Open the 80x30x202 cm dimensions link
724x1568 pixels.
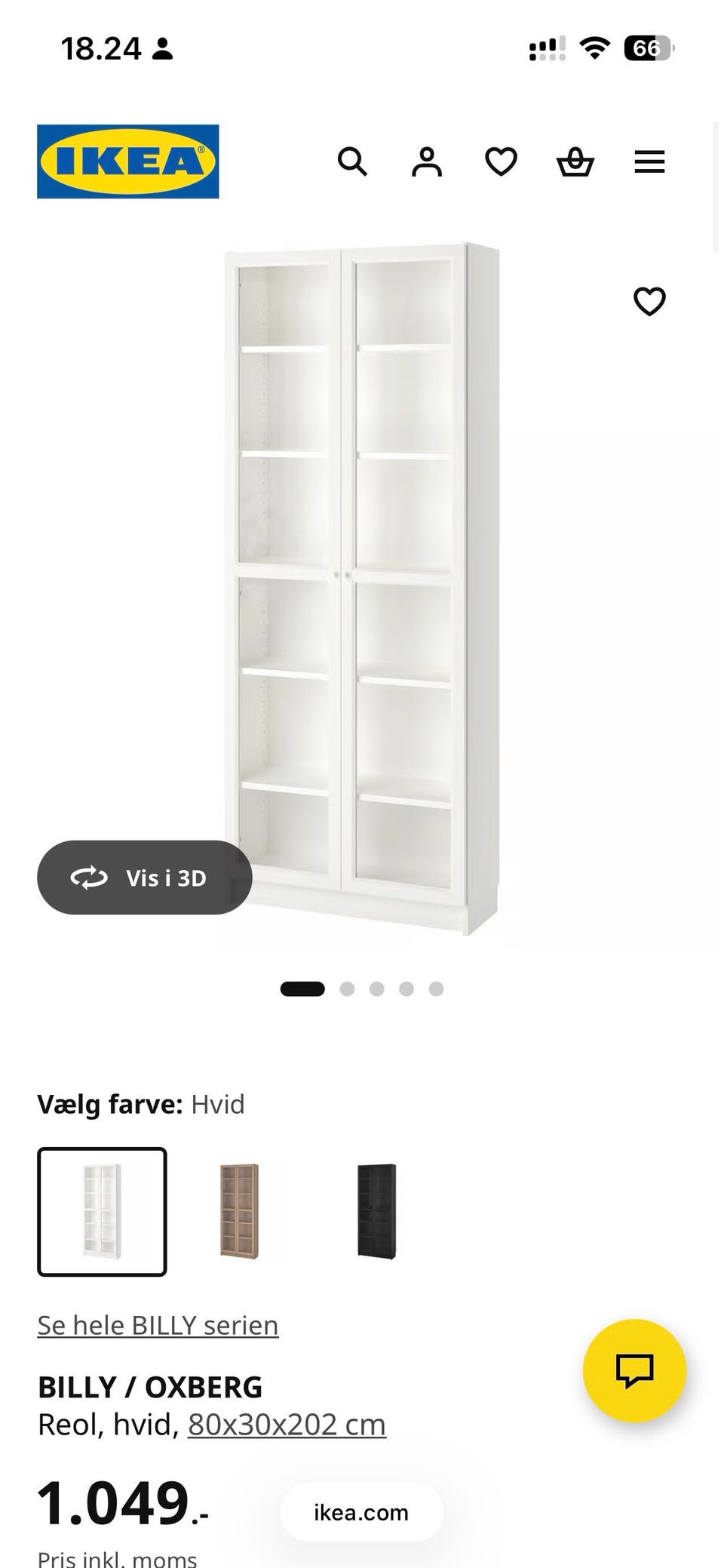286,1424
